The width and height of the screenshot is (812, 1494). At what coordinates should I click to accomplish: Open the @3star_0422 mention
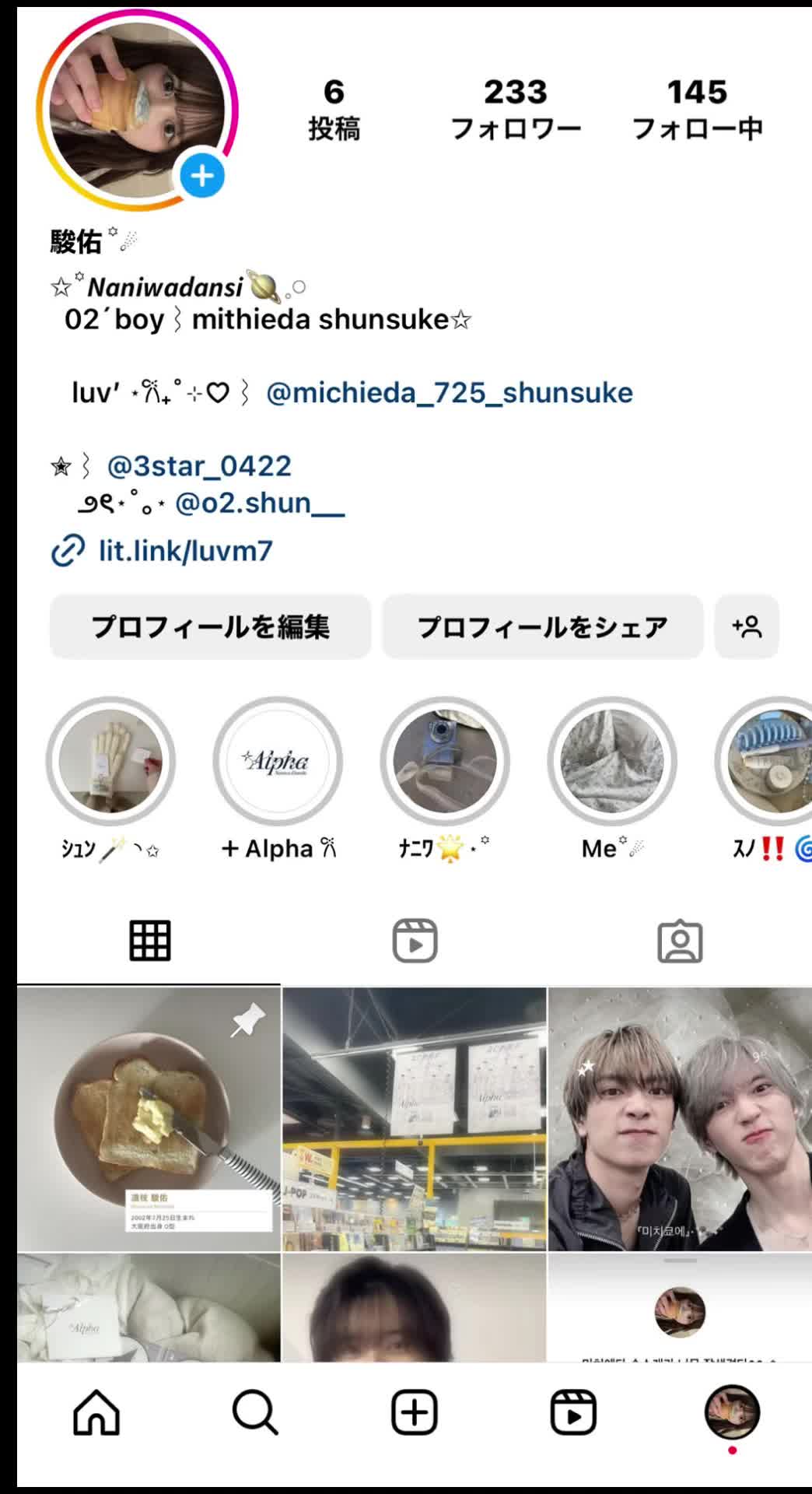(199, 466)
